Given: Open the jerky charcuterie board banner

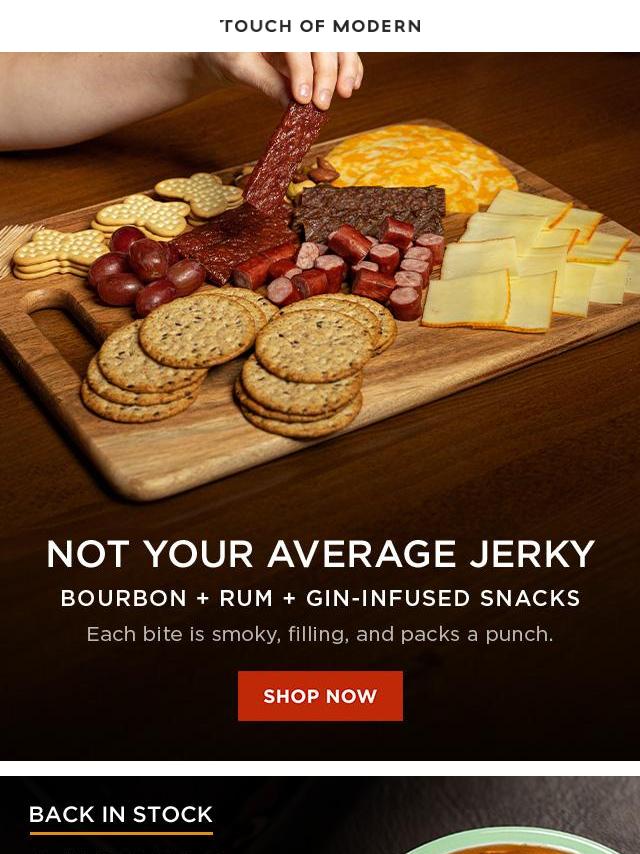Looking at the screenshot, I should point(320,300).
